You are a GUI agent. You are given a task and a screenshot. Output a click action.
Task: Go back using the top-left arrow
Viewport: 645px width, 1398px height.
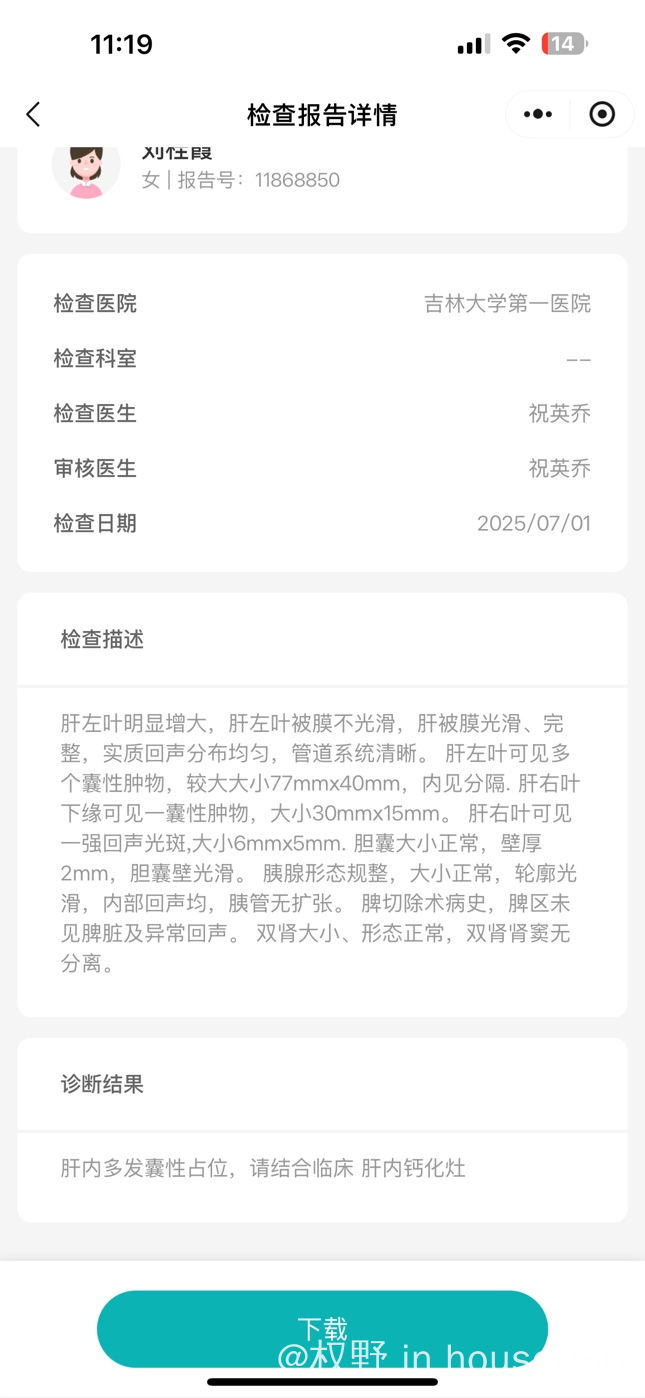pyautogui.click(x=33, y=114)
